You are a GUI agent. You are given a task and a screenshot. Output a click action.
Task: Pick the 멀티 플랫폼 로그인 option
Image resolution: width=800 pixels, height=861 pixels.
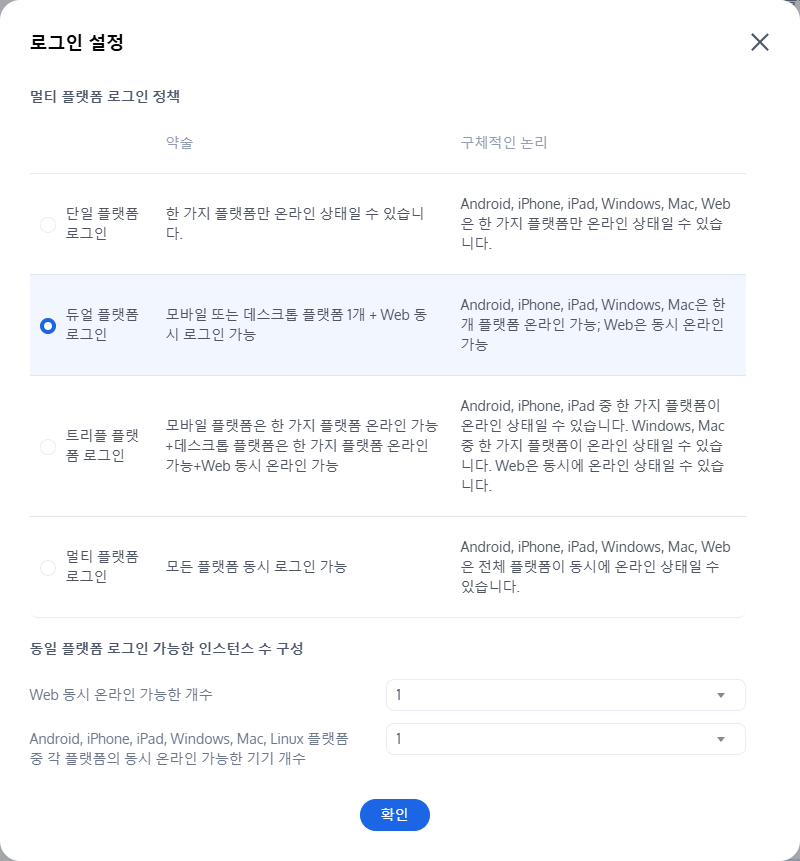pos(48,568)
